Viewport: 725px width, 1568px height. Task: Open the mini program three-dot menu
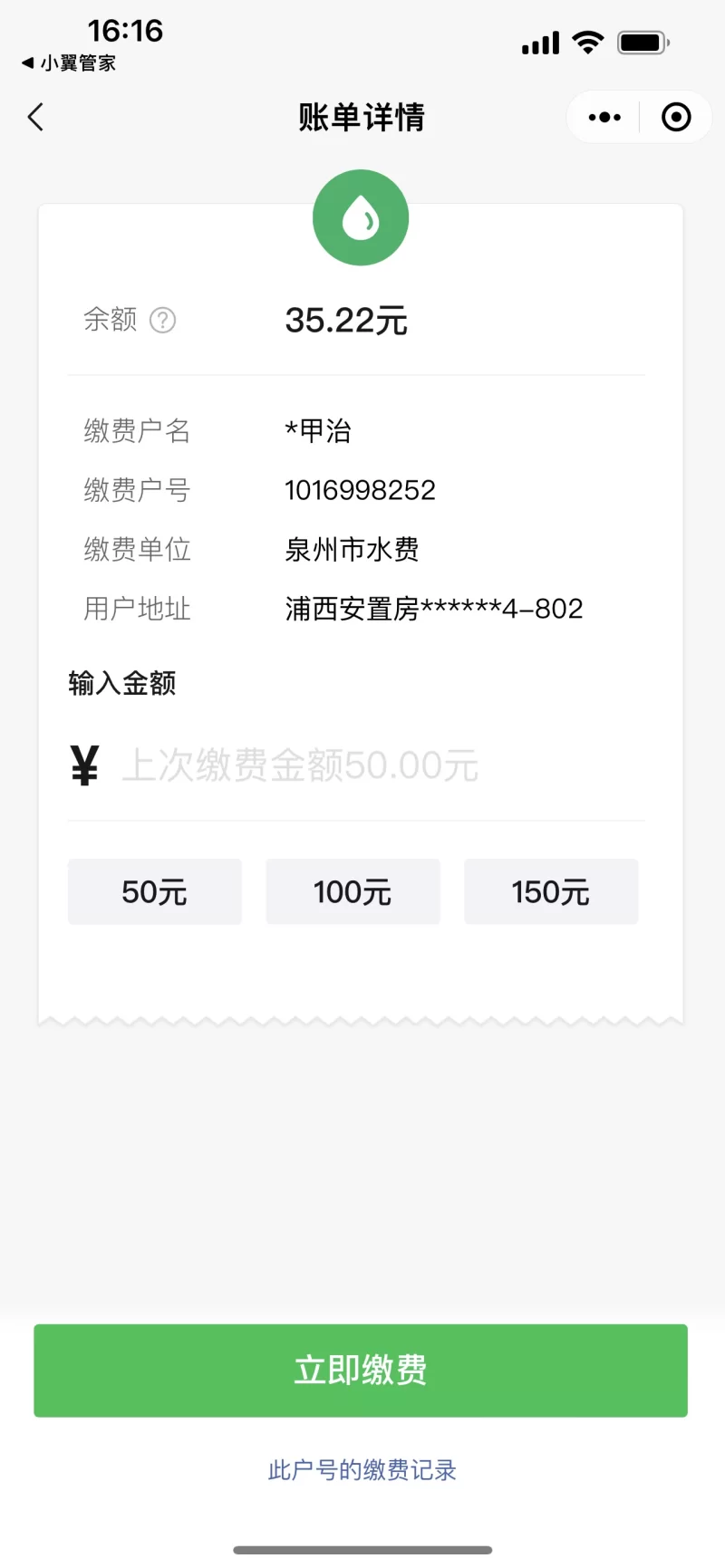tap(604, 118)
